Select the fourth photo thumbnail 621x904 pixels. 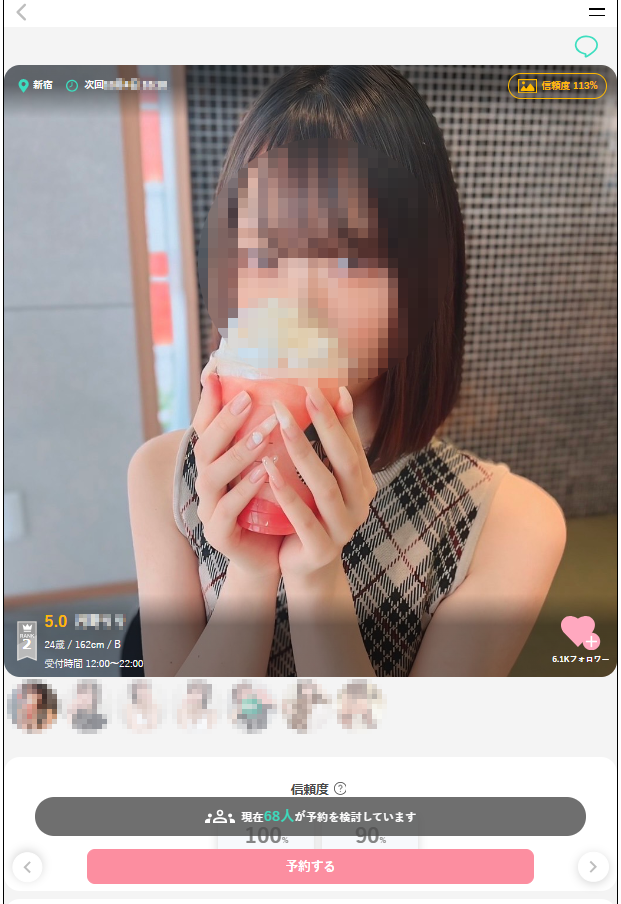(x=196, y=706)
